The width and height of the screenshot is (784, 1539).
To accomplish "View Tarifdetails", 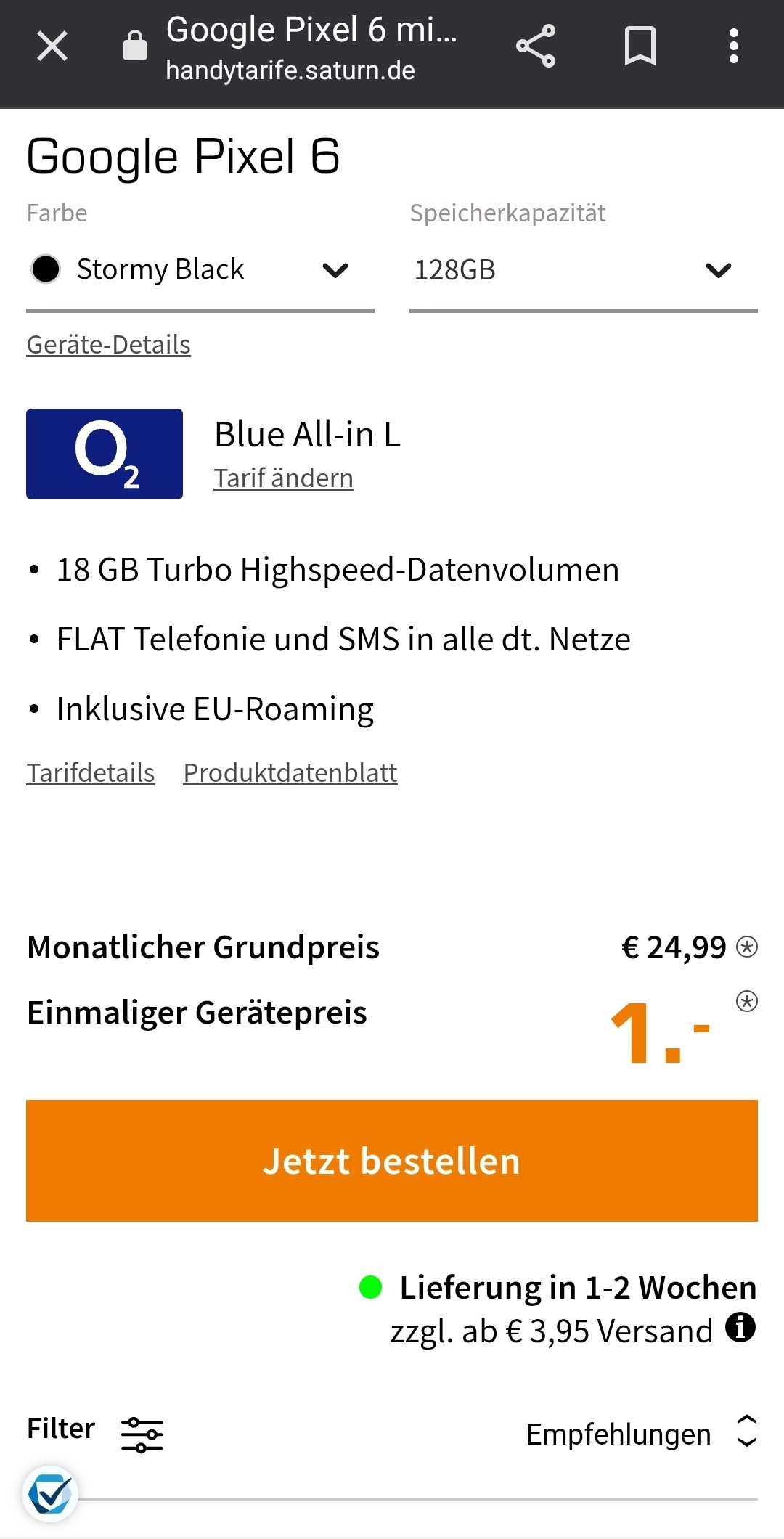I will pyautogui.click(x=91, y=773).
